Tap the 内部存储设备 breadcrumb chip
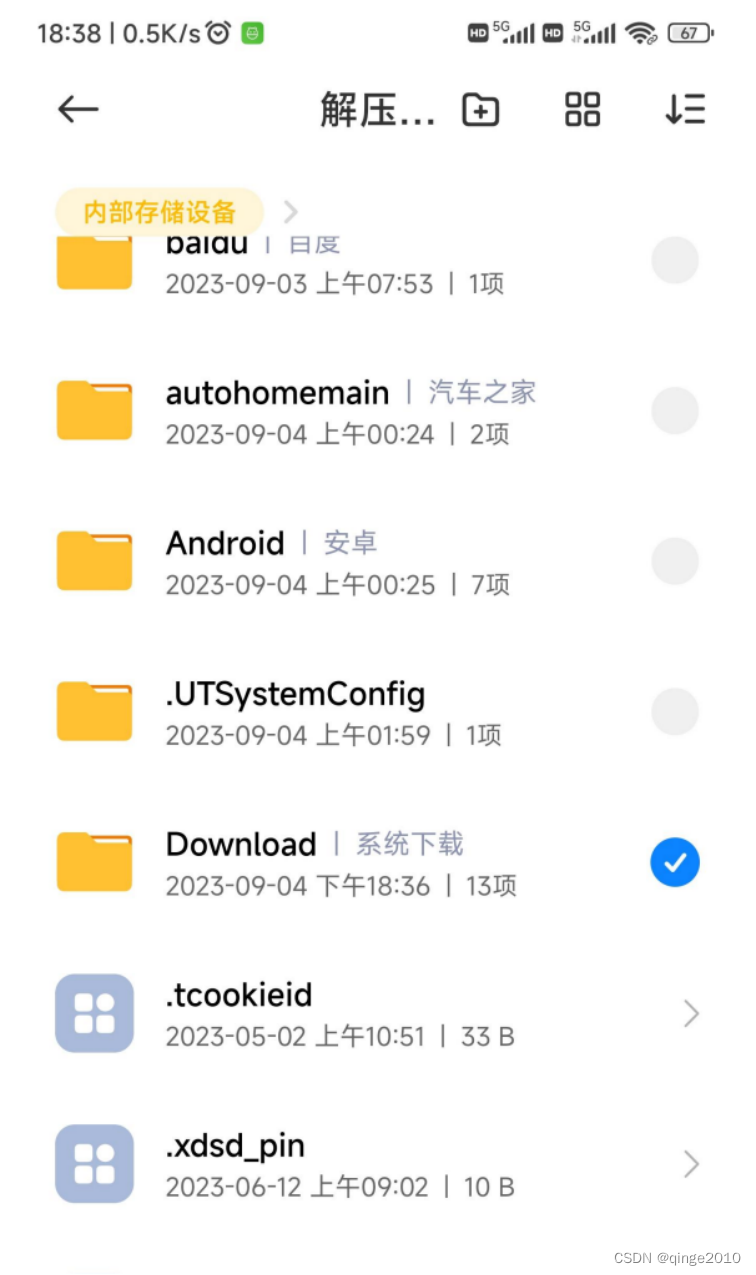Image resolution: width=756 pixels, height=1275 pixels. [x=159, y=212]
